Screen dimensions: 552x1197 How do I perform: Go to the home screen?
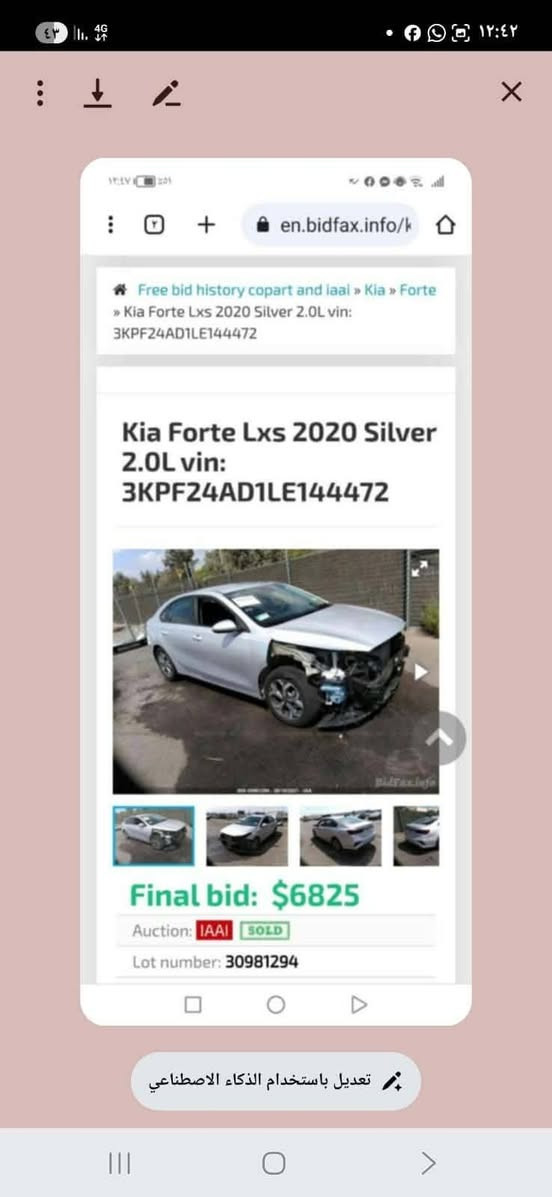[x=274, y=1163]
